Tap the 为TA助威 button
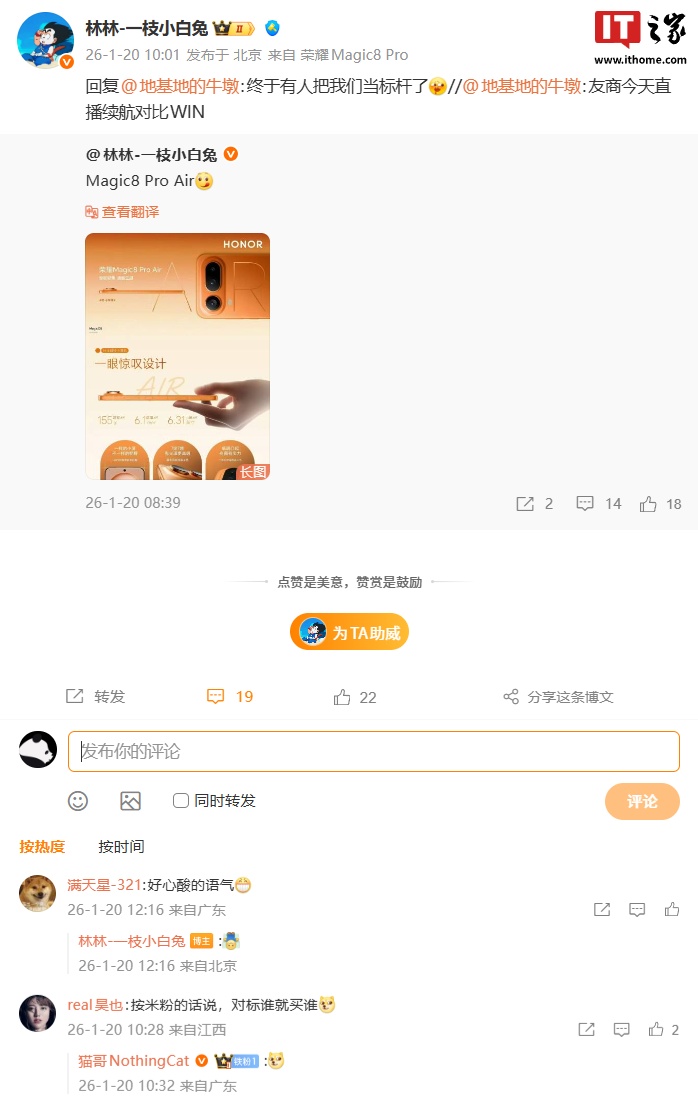Screen dimensions: 698x1100 pos(349,632)
